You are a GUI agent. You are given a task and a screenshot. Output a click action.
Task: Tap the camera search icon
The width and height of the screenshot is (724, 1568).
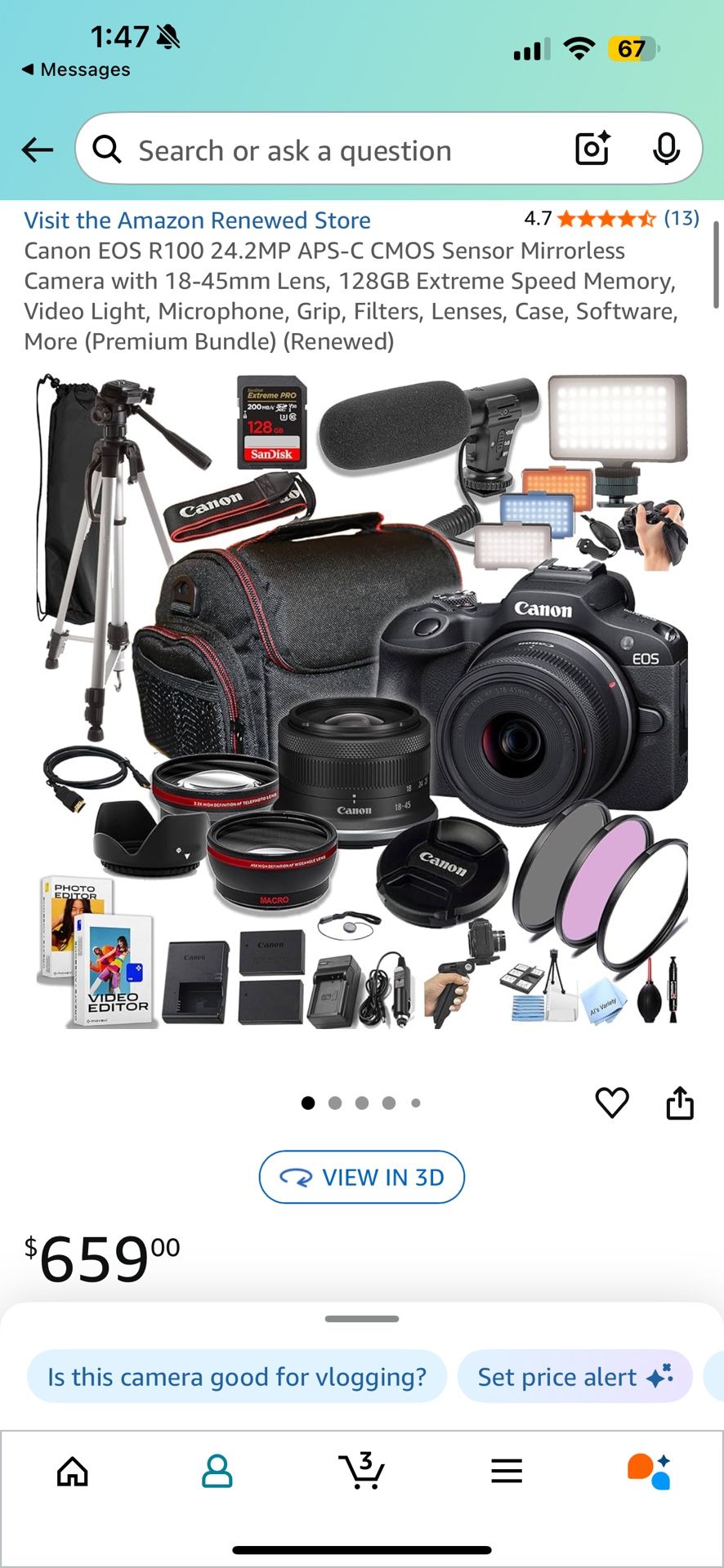pos(592,149)
